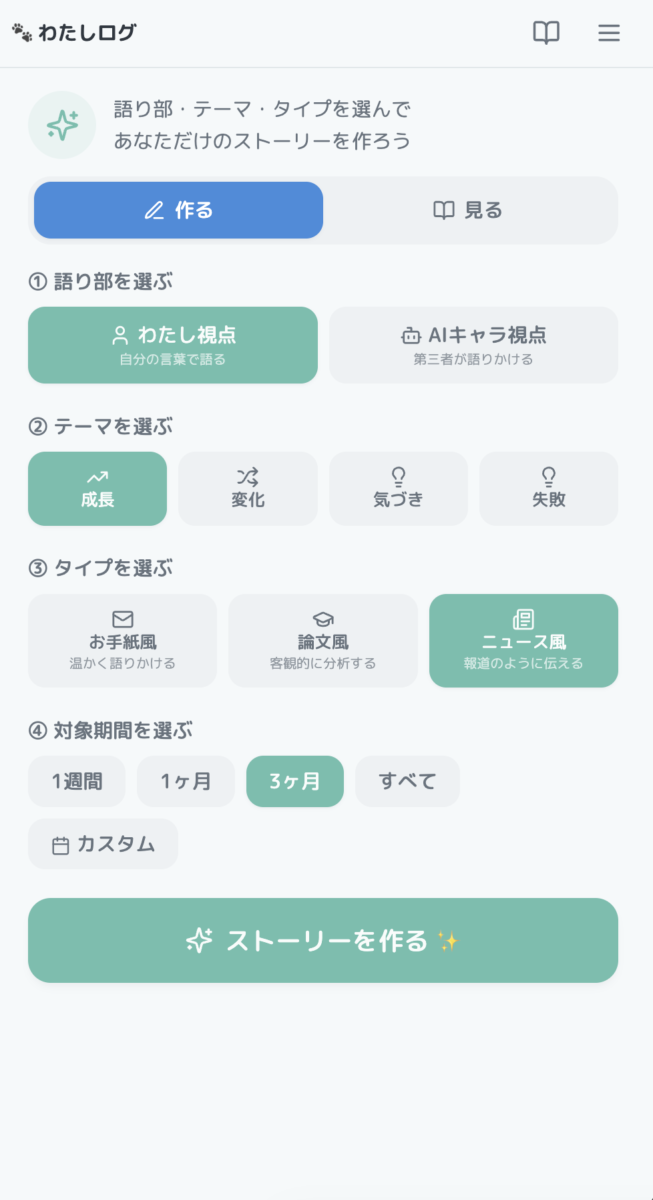Set period to 3ヶ月

coord(295,781)
